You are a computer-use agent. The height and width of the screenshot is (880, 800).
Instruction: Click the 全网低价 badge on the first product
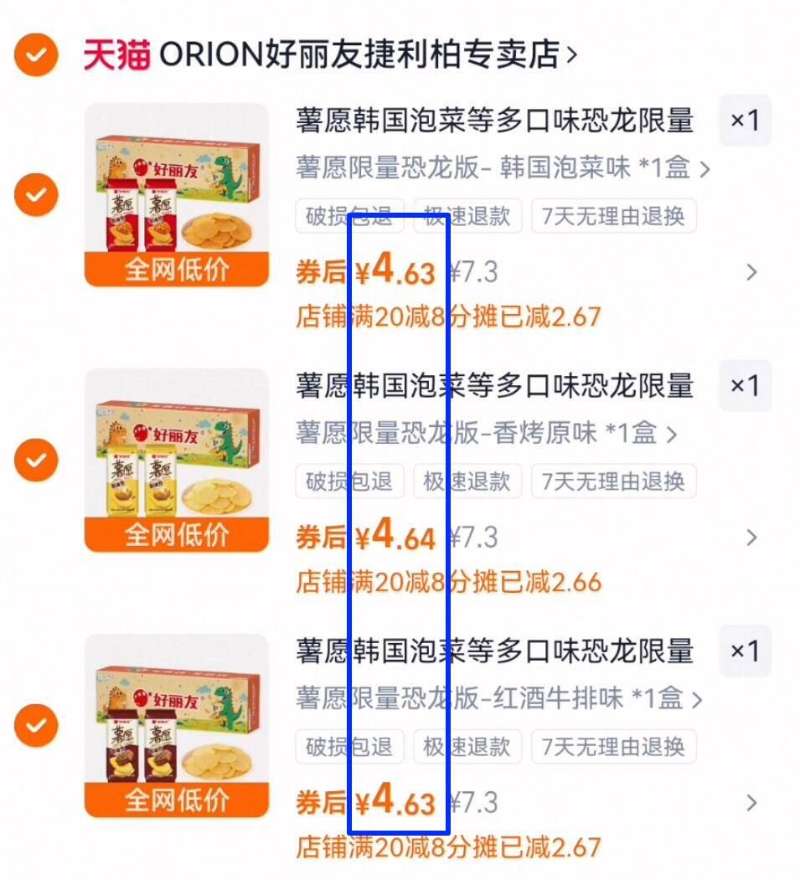point(176,268)
